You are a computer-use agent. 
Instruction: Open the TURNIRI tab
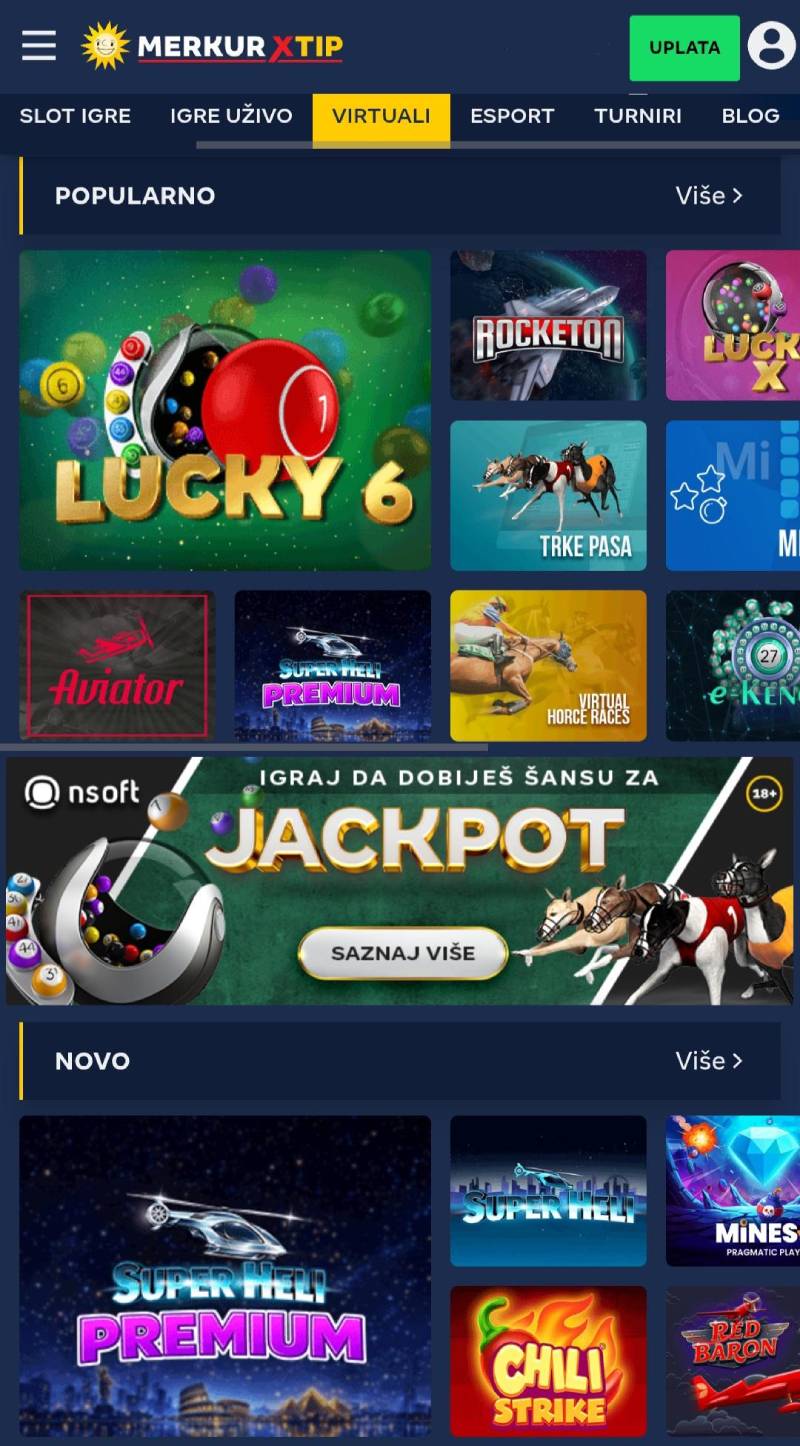pyautogui.click(x=638, y=116)
